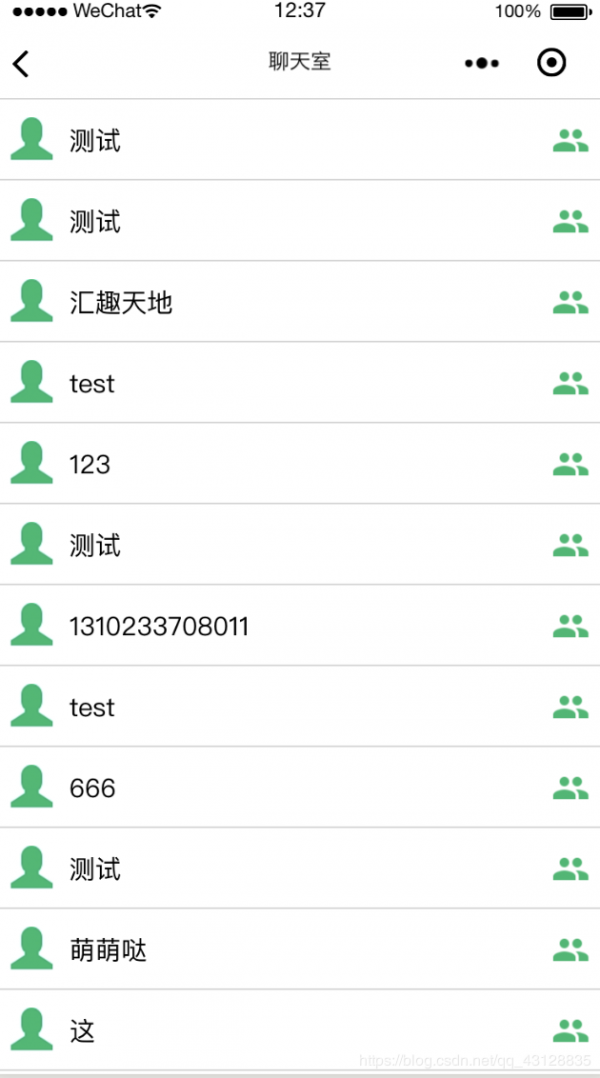Open the three-dot mini program menu
This screenshot has height=1078, width=600.
pyautogui.click(x=481, y=63)
